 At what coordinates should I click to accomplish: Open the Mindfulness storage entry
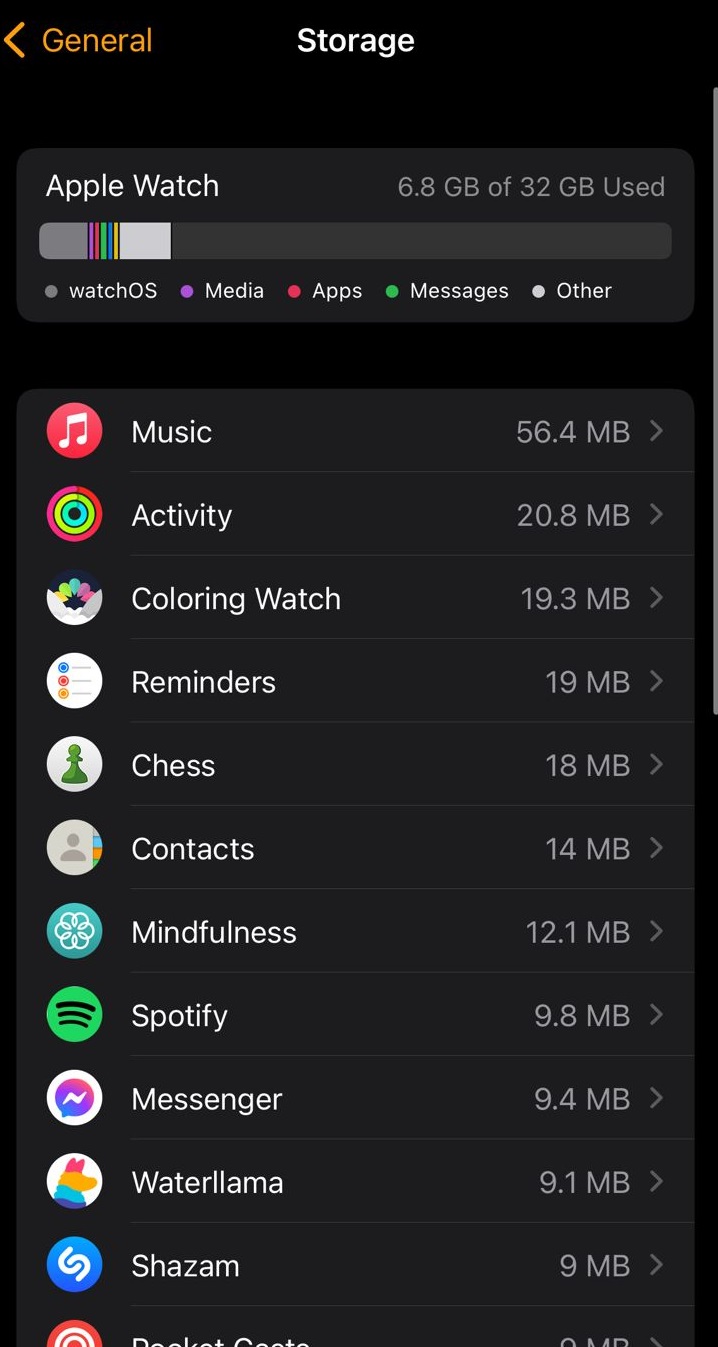coord(355,932)
